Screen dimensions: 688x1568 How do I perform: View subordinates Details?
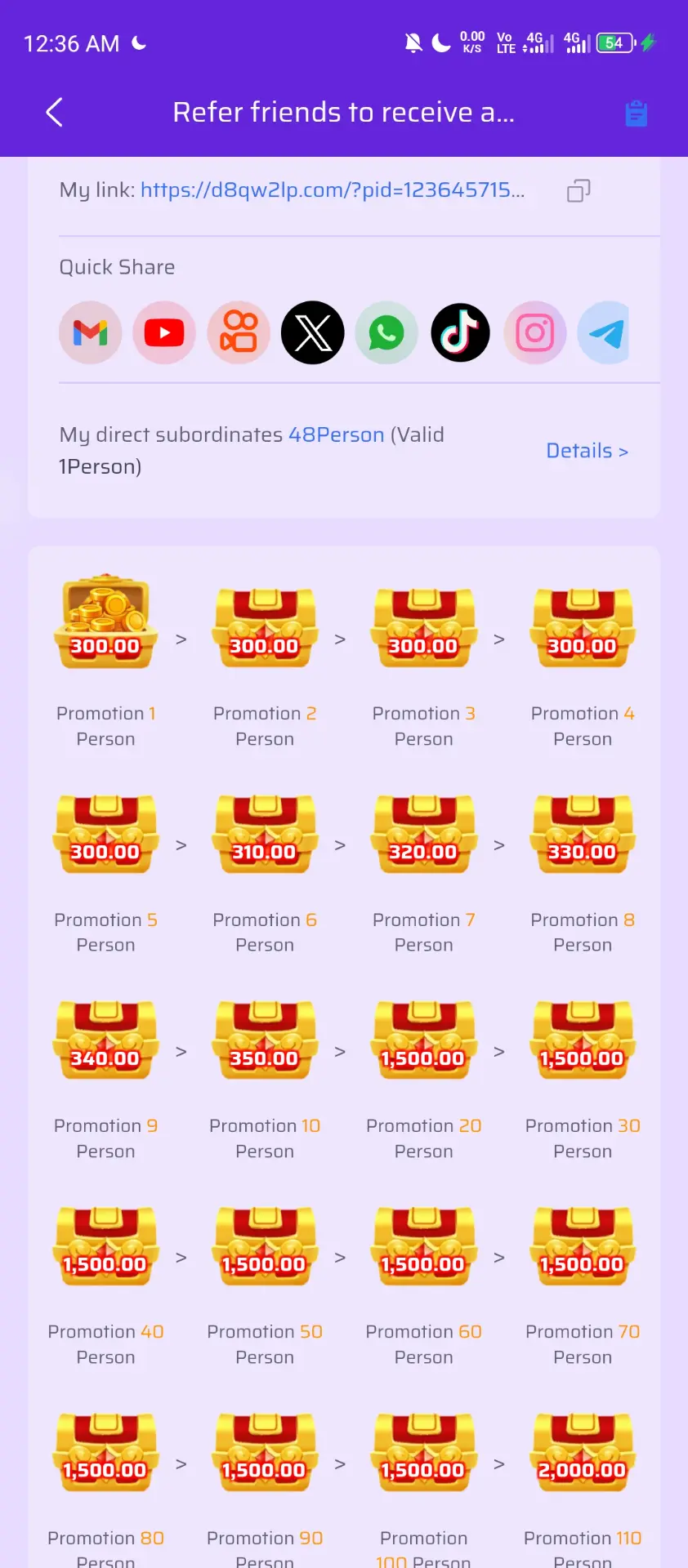[x=587, y=451]
